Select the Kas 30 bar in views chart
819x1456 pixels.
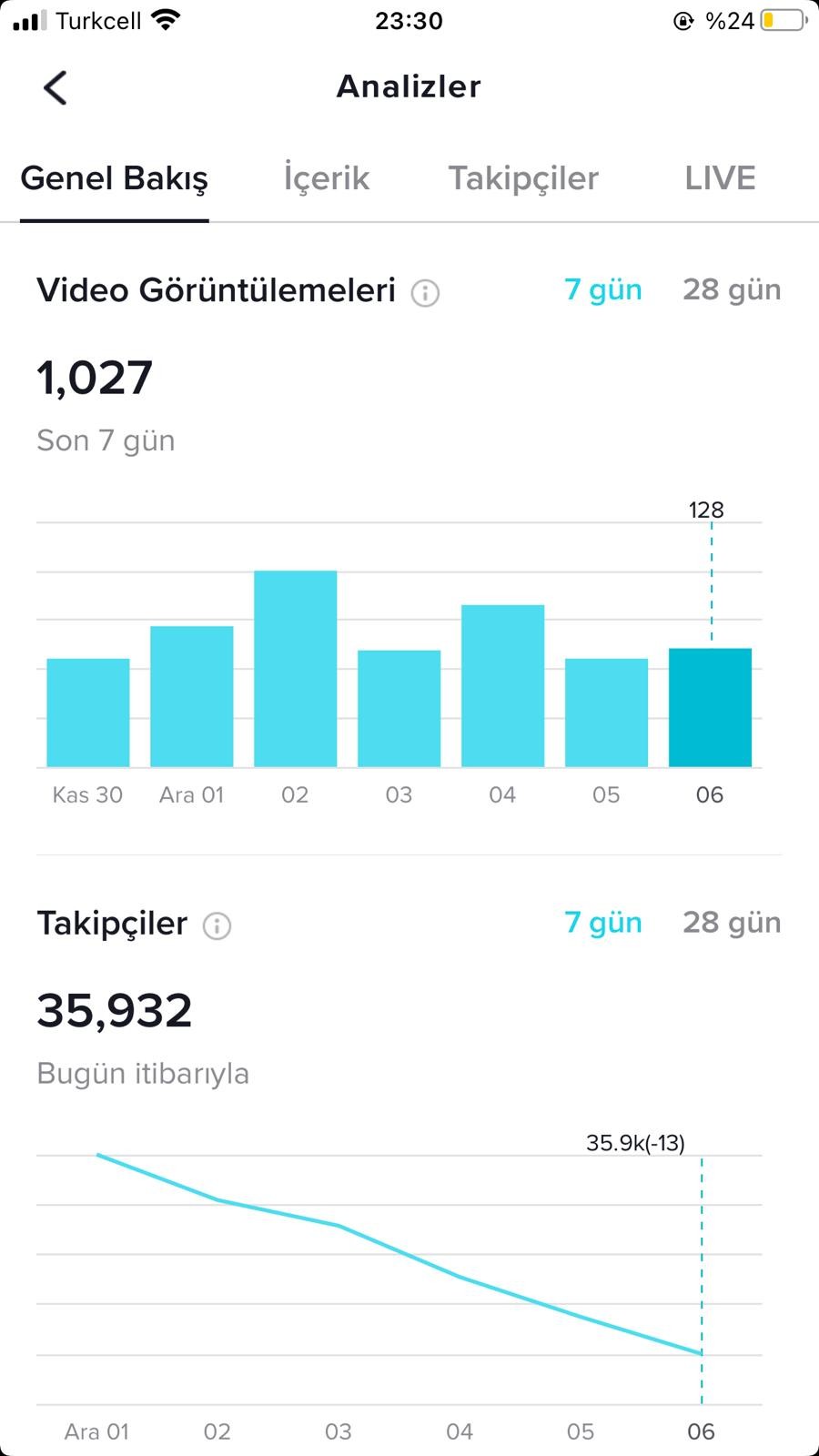[x=88, y=713]
